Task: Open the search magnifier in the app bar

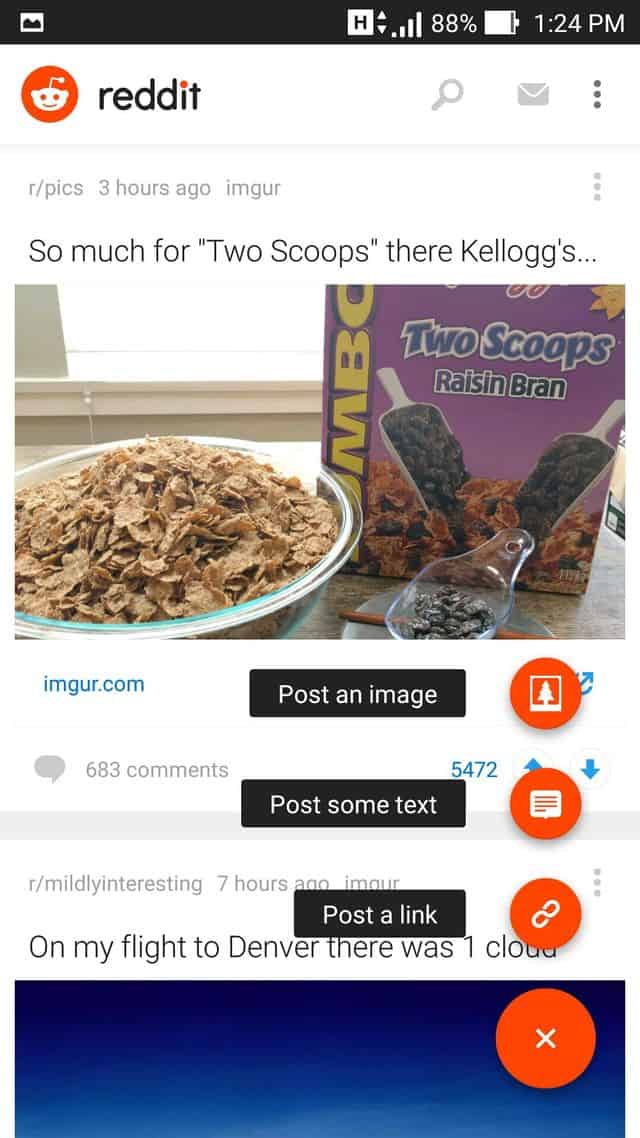Action: click(x=447, y=94)
